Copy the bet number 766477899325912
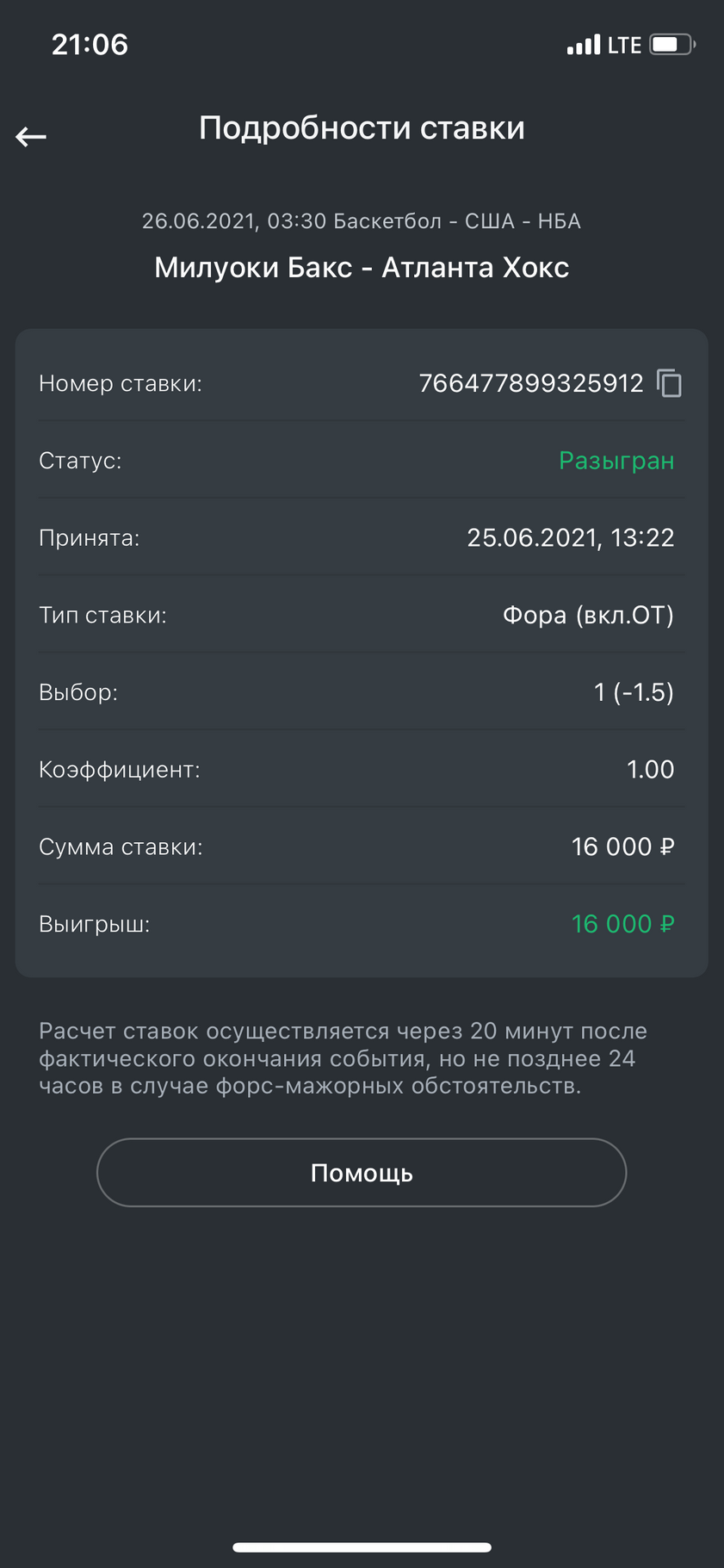This screenshot has width=724, height=1568. (669, 383)
